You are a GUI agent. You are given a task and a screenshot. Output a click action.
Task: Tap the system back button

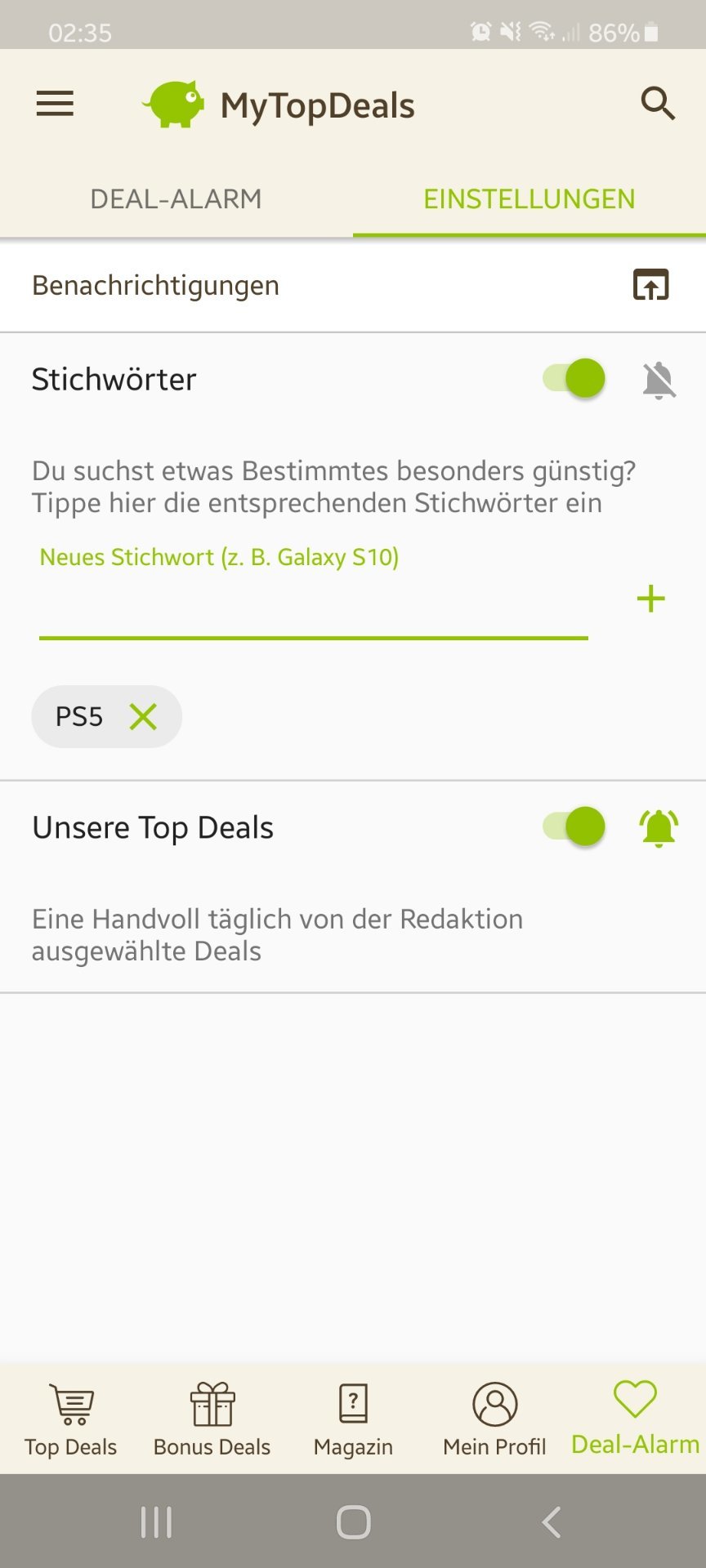pyautogui.click(x=552, y=1522)
